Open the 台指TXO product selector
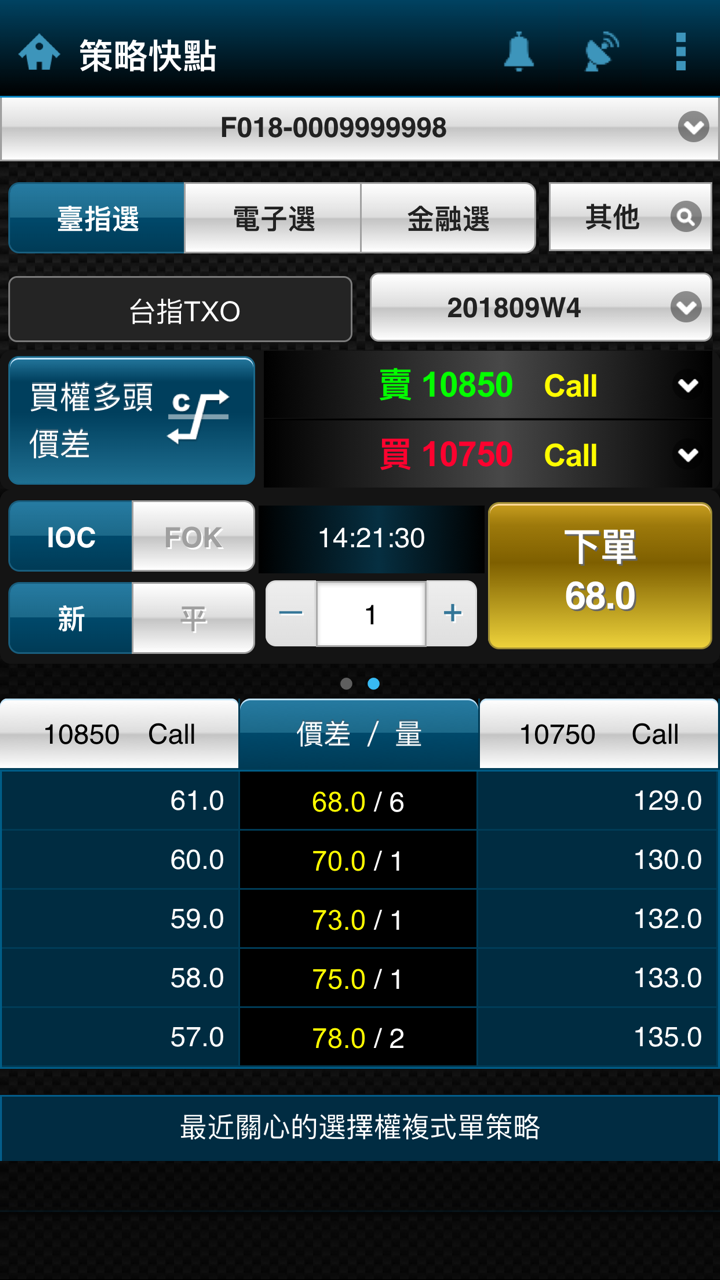720x1280 pixels. click(x=181, y=311)
